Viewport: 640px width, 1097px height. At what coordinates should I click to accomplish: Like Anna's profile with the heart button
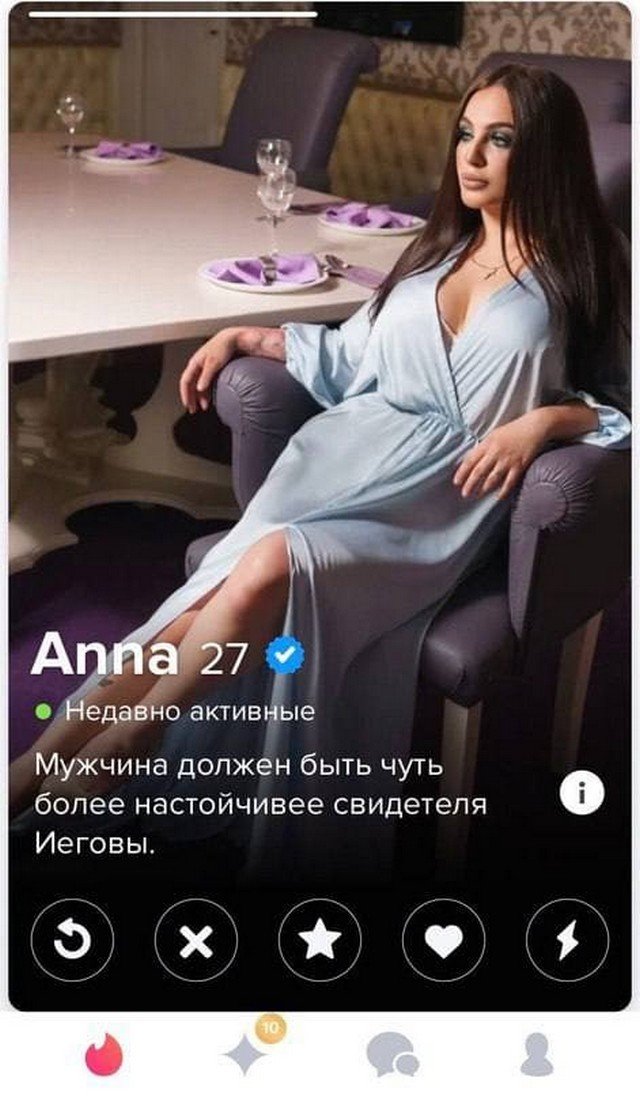[444, 939]
